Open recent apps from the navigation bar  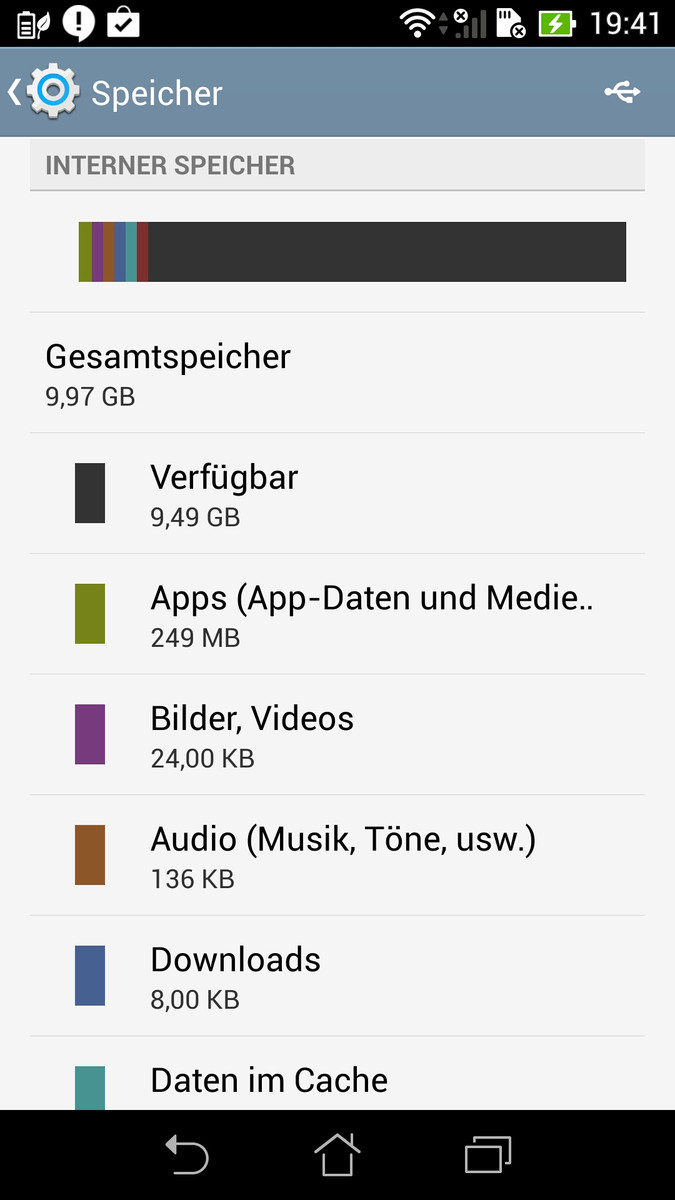coord(488,1155)
